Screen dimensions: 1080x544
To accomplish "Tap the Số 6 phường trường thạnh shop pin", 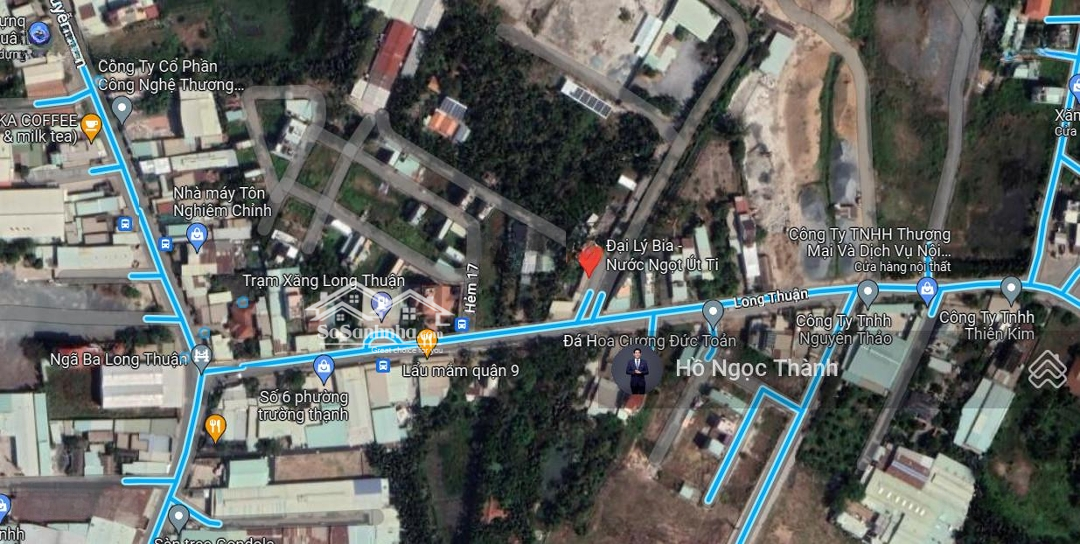I will [323, 368].
